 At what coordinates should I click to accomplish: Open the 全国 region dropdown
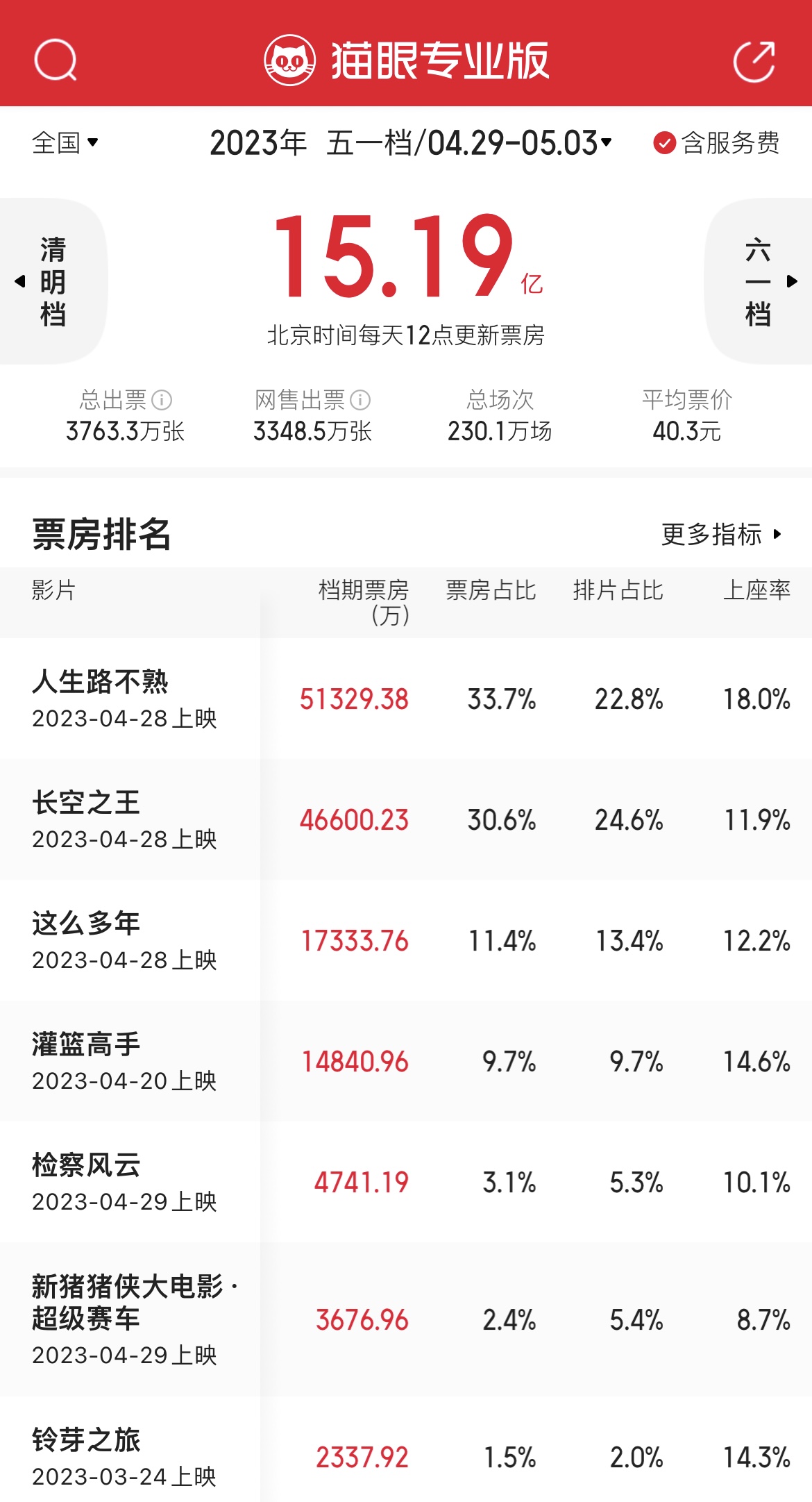[65, 143]
